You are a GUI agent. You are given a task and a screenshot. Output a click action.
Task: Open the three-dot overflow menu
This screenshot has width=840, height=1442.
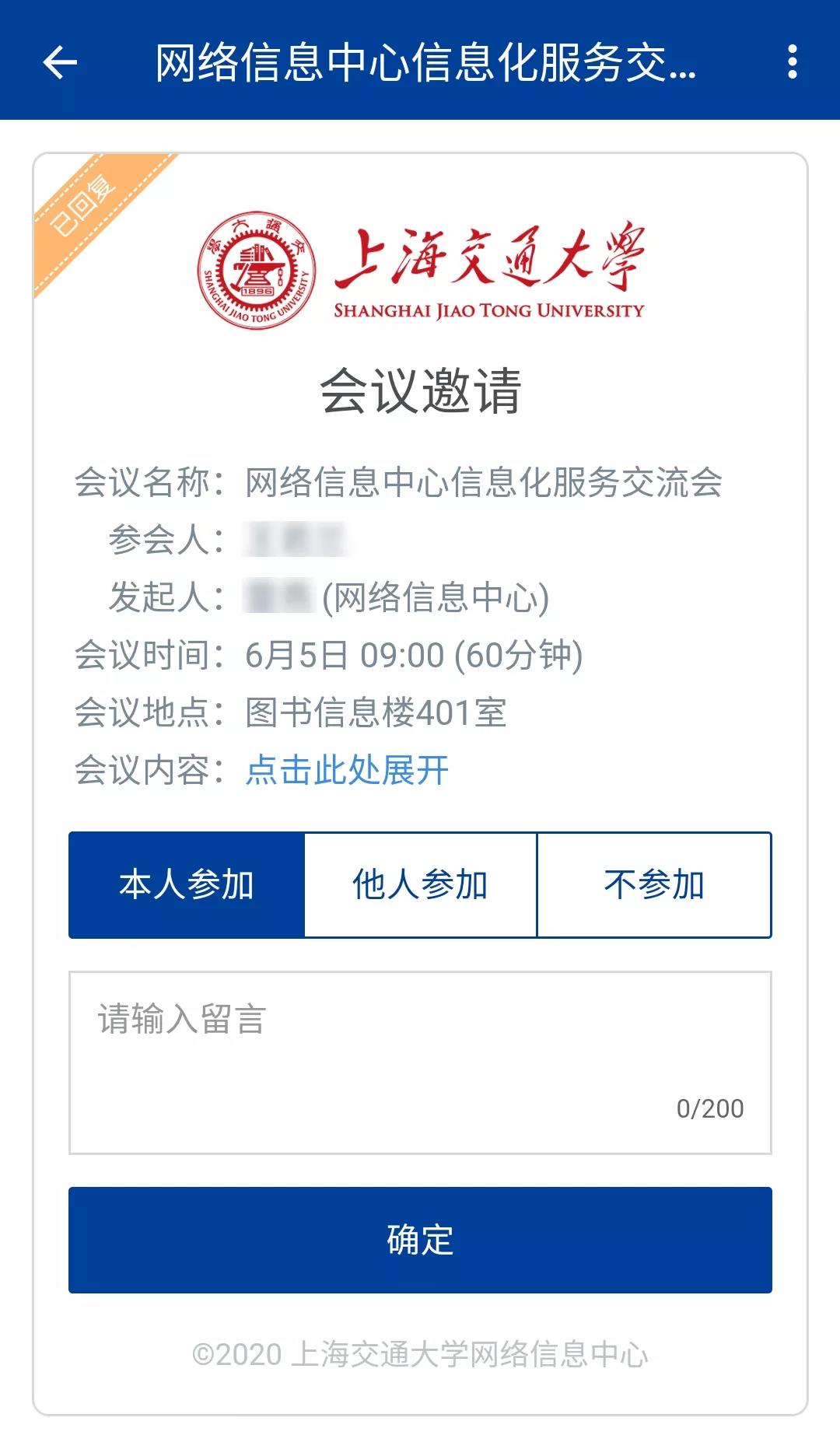click(x=792, y=62)
